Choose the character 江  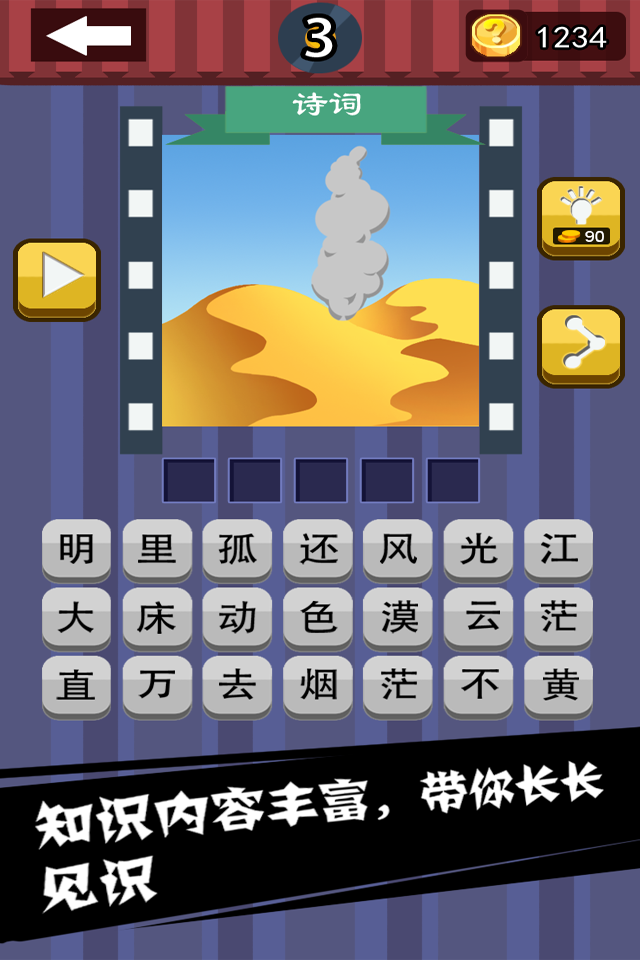pyautogui.click(x=559, y=549)
